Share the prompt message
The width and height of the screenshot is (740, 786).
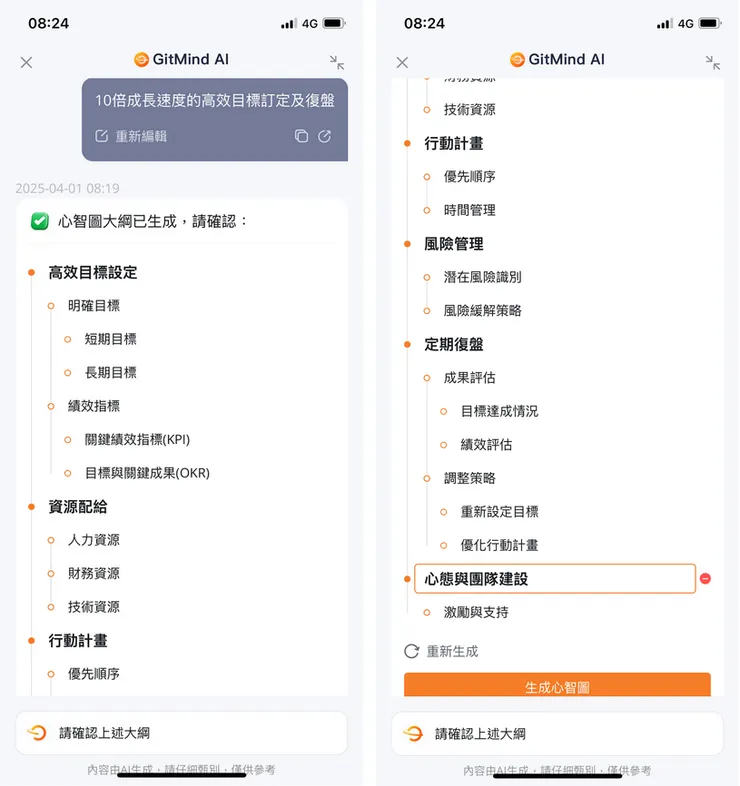(x=325, y=136)
